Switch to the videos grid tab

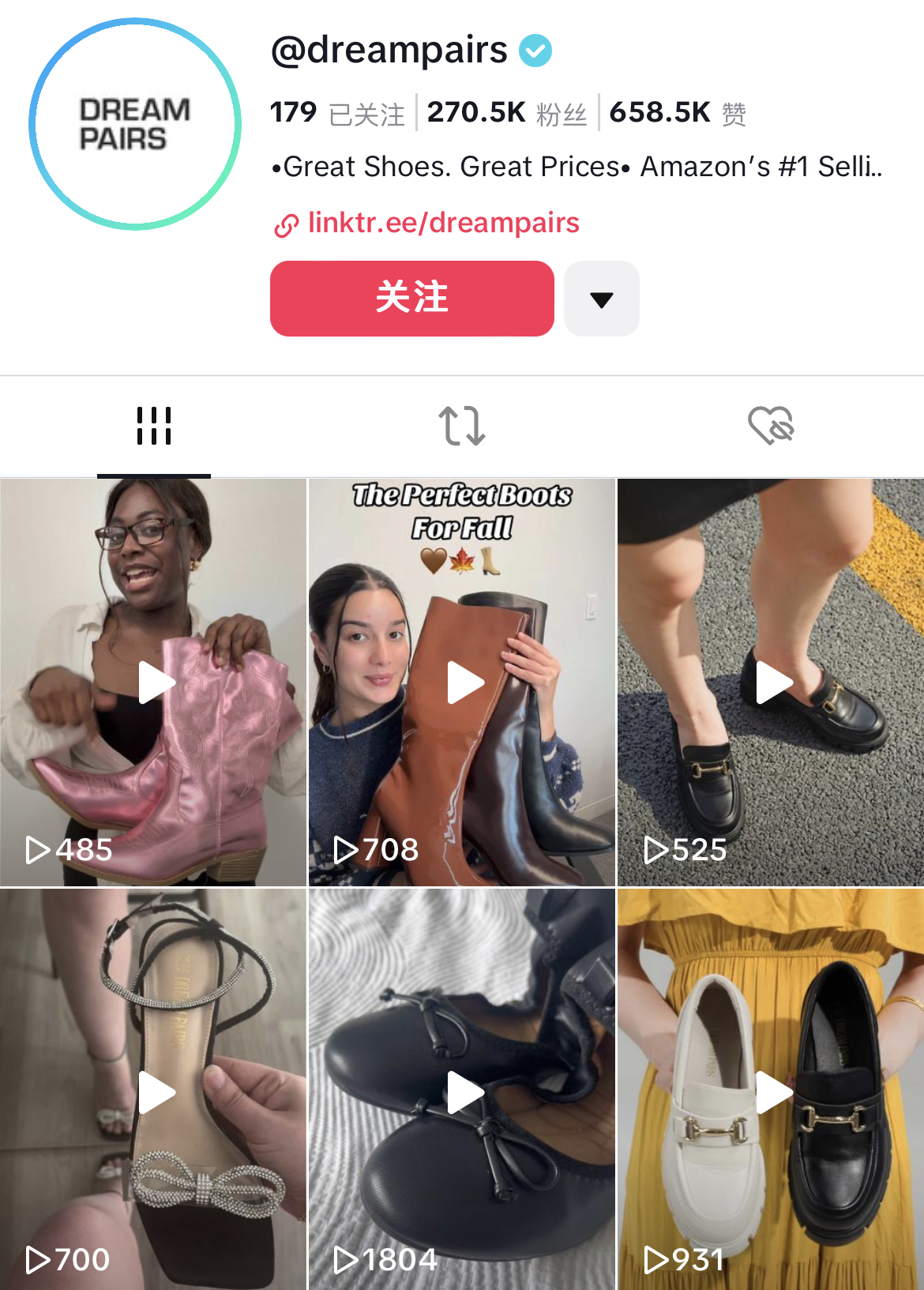pos(154,427)
